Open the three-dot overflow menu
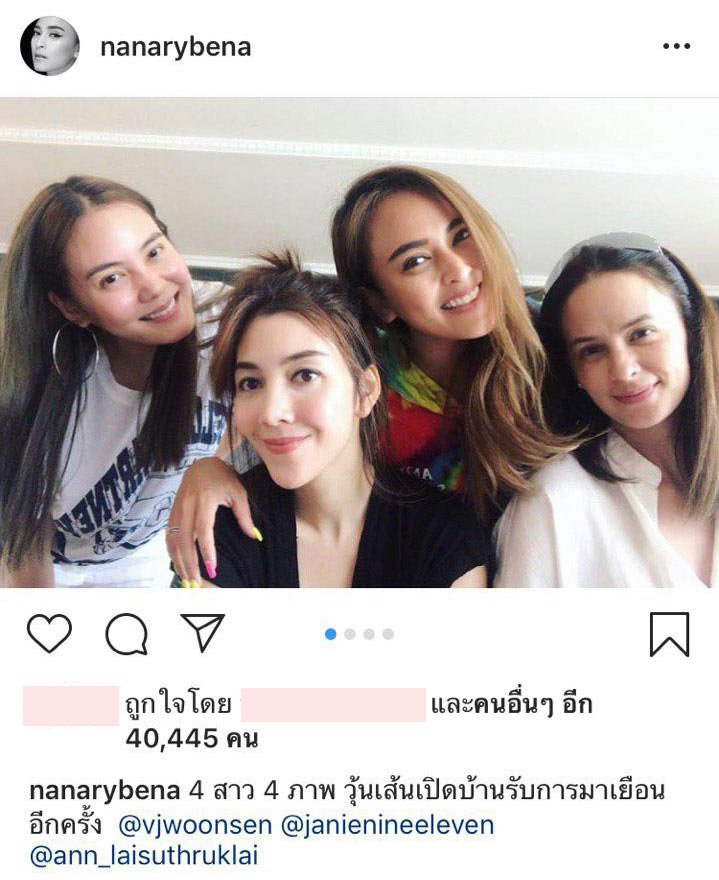 677,47
